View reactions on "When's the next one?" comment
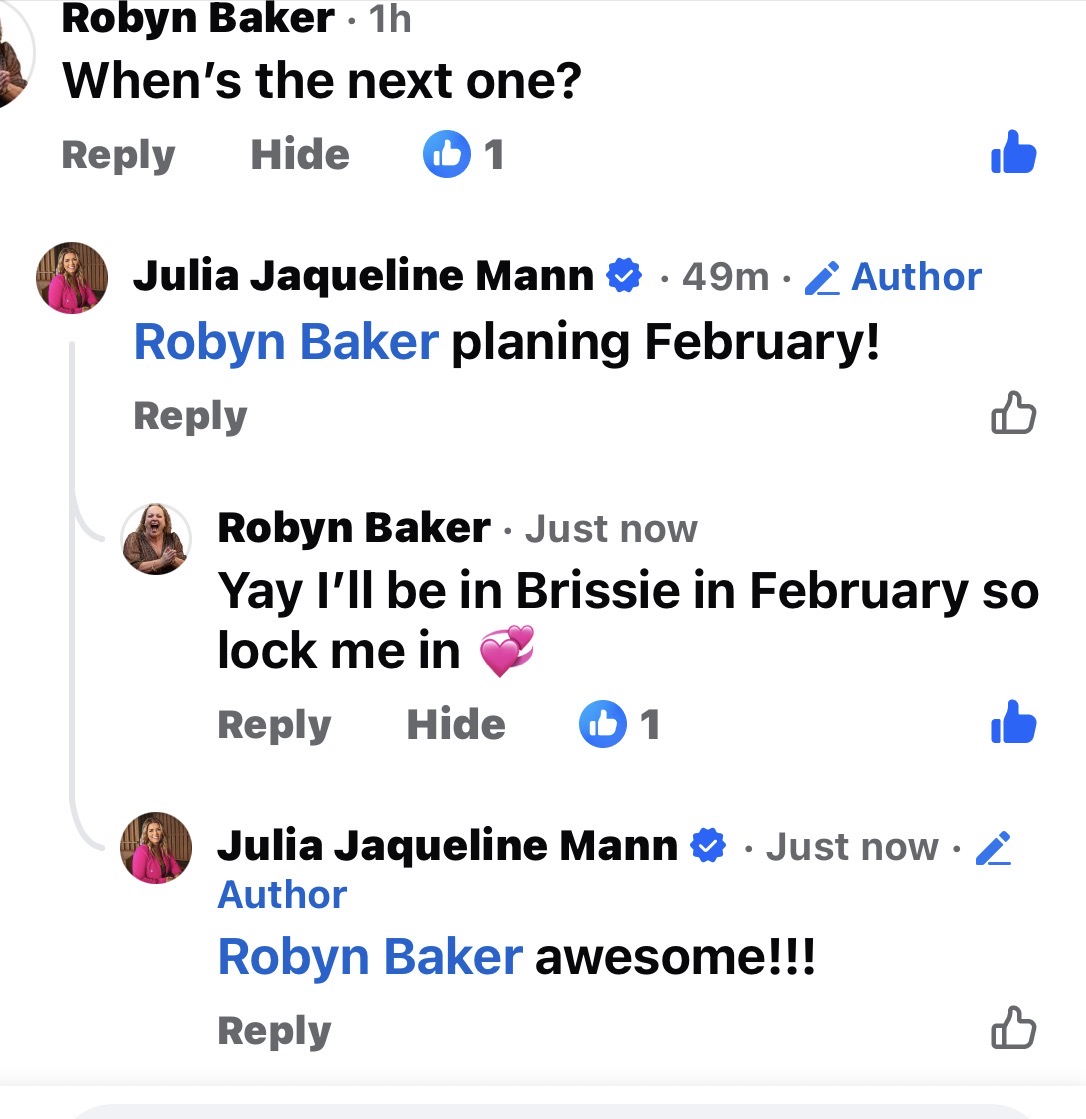The height and width of the screenshot is (1119, 1086). click(x=463, y=155)
